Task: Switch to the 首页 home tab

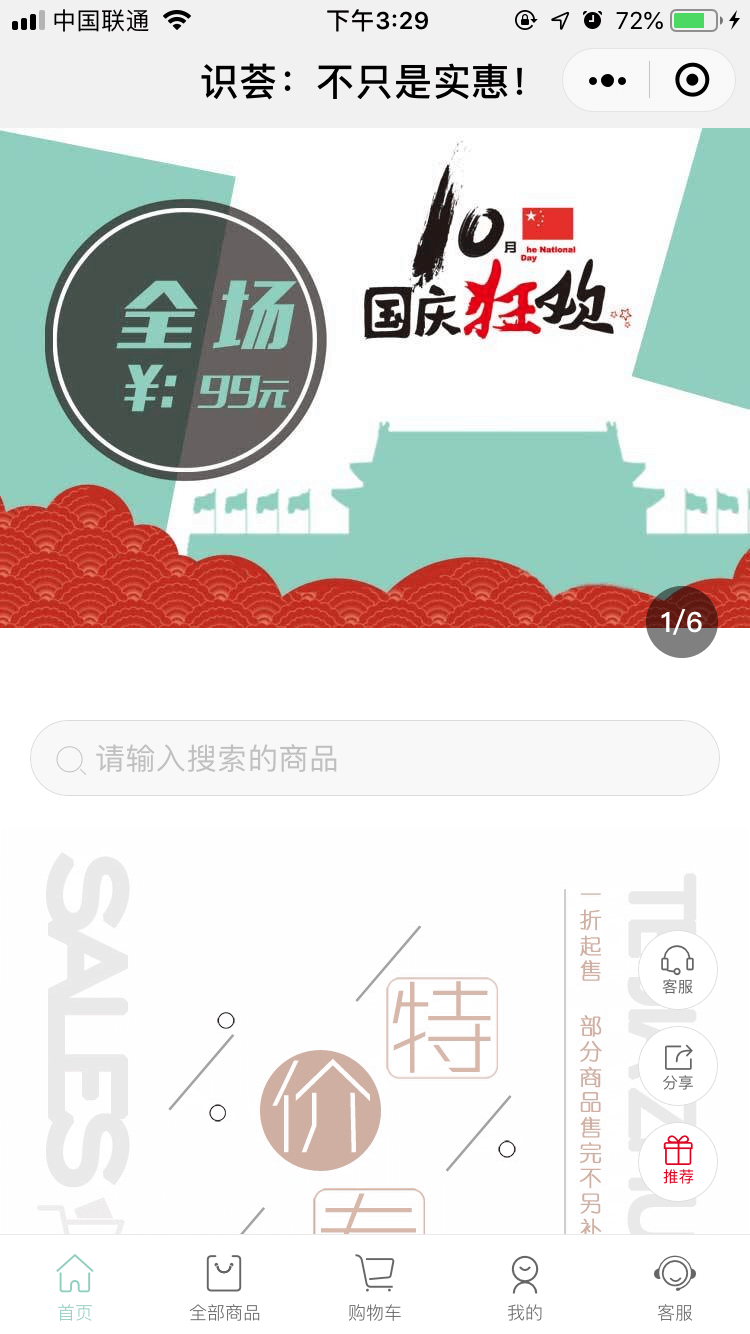Action: (x=75, y=1286)
